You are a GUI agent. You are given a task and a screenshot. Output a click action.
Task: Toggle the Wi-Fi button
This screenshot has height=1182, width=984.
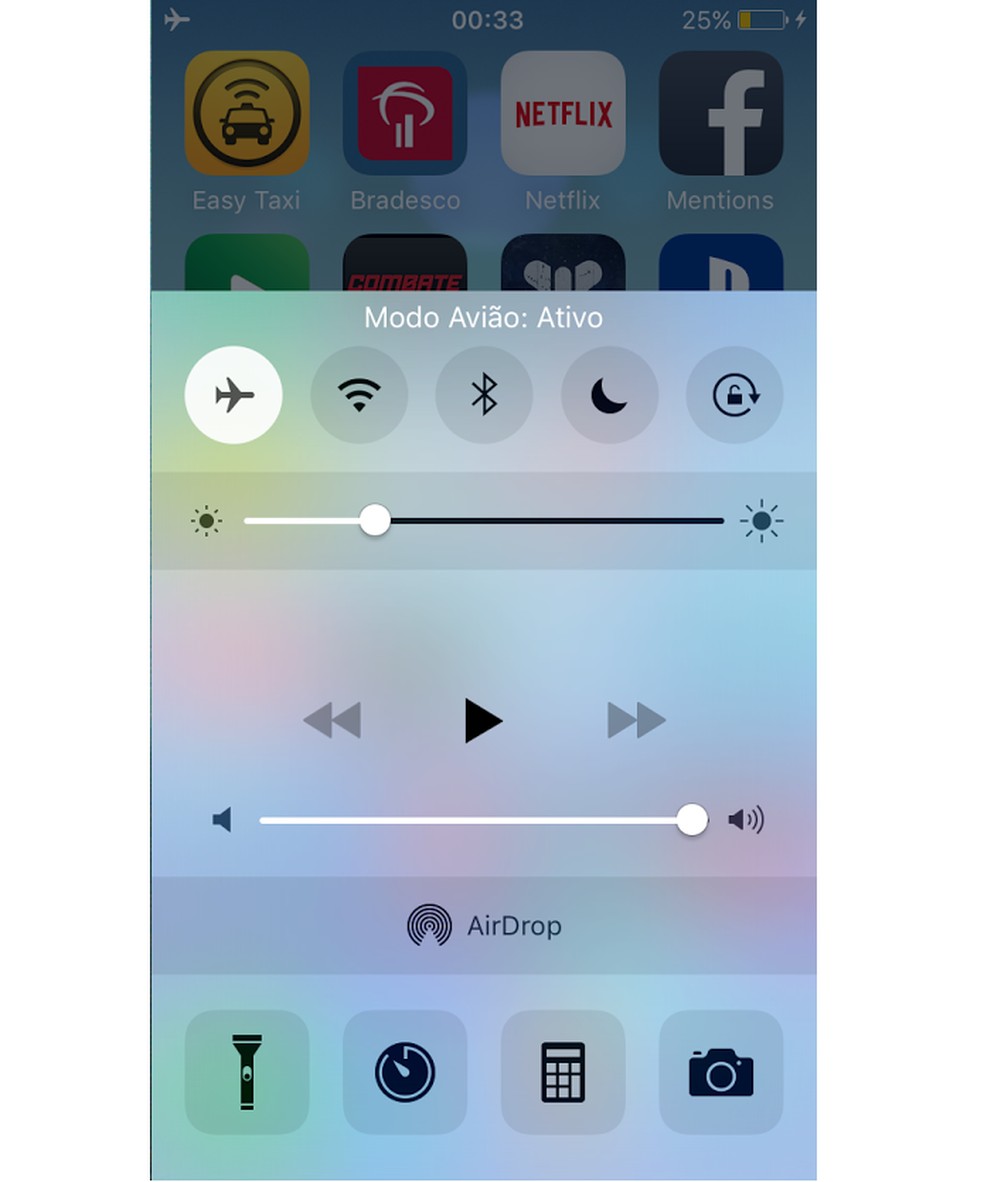(359, 395)
